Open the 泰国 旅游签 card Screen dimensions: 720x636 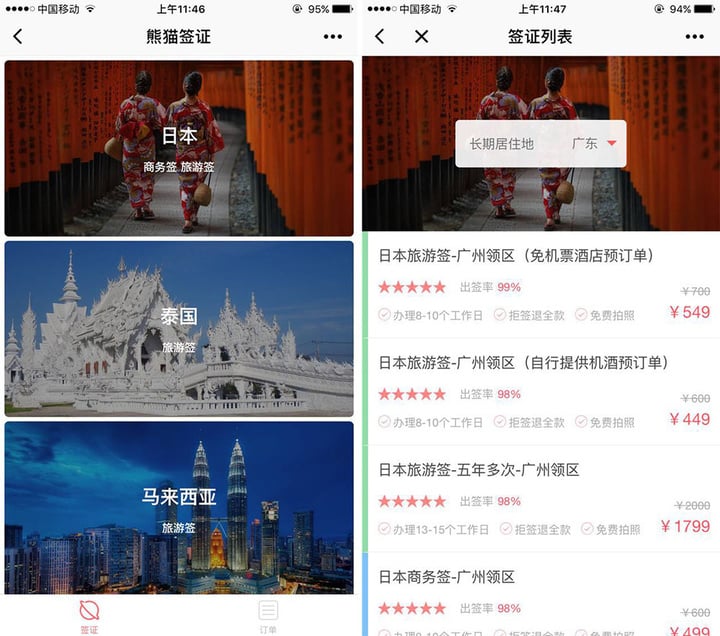pos(179,328)
